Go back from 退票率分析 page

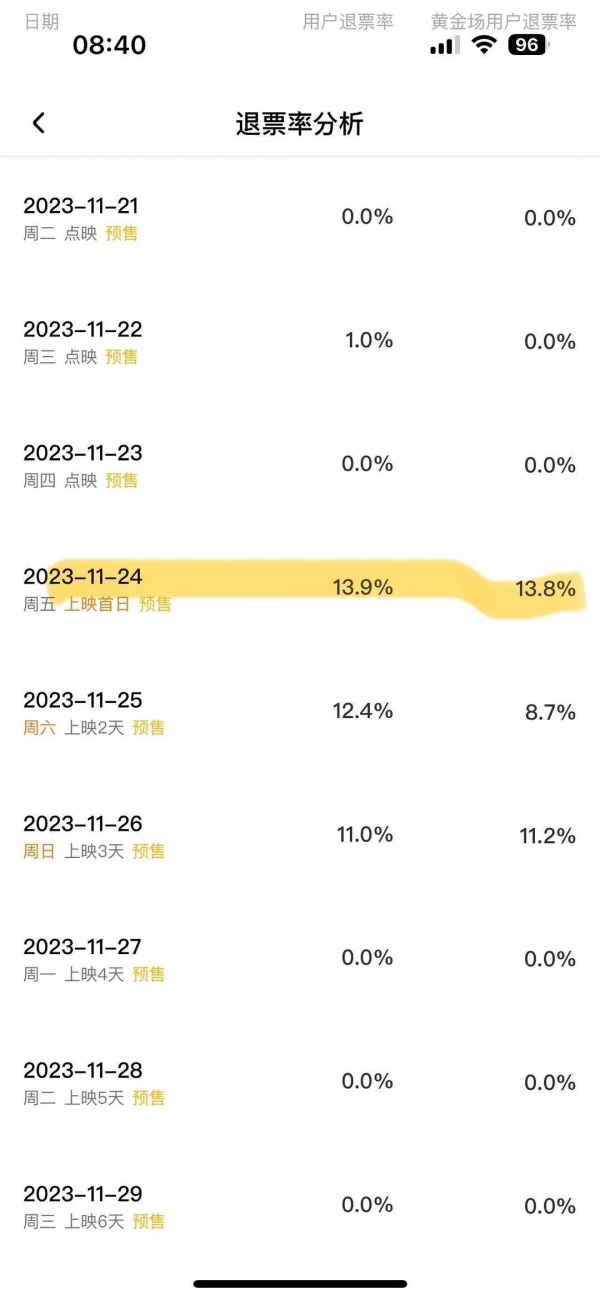38,123
